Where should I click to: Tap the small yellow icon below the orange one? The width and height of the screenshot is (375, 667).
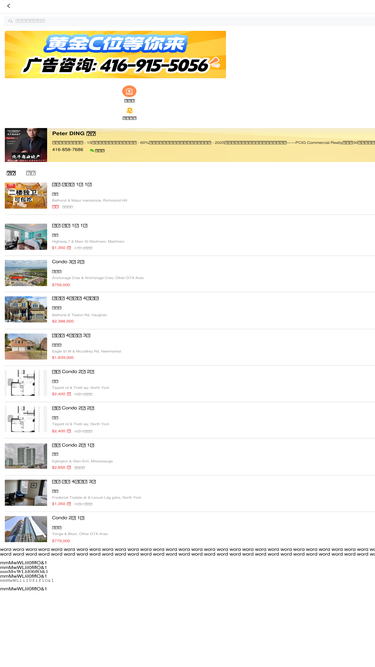[129, 111]
